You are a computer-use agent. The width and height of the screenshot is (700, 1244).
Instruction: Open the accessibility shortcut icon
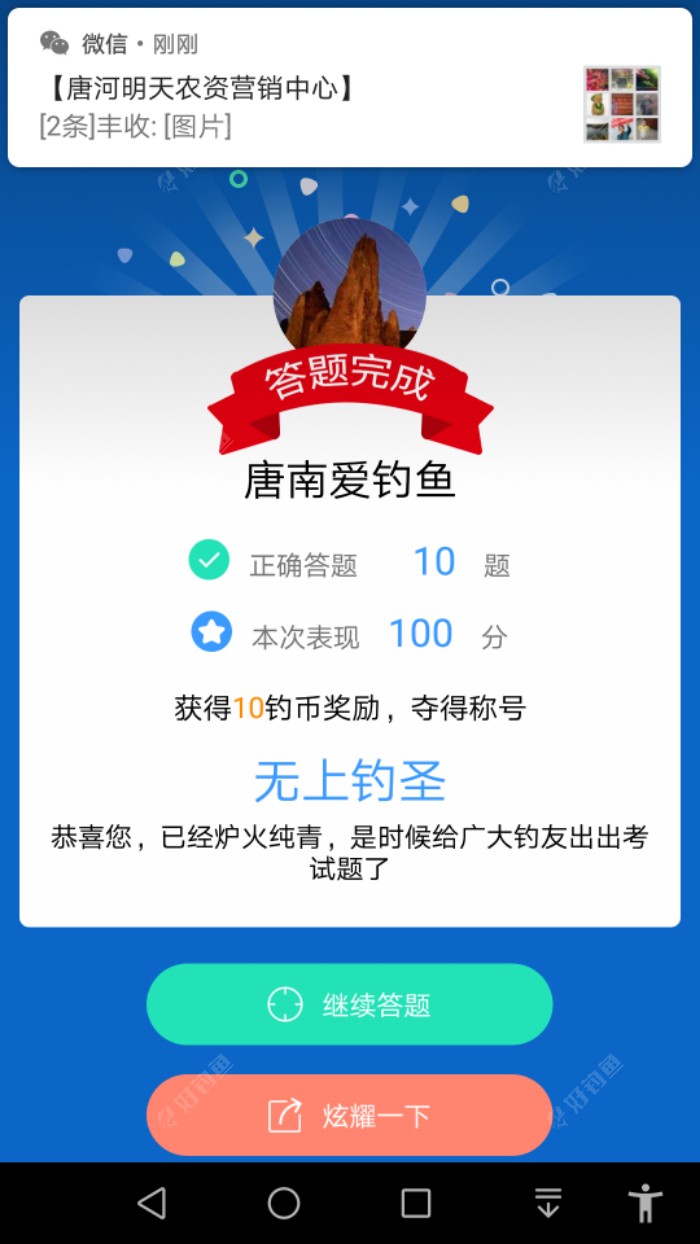click(645, 1203)
